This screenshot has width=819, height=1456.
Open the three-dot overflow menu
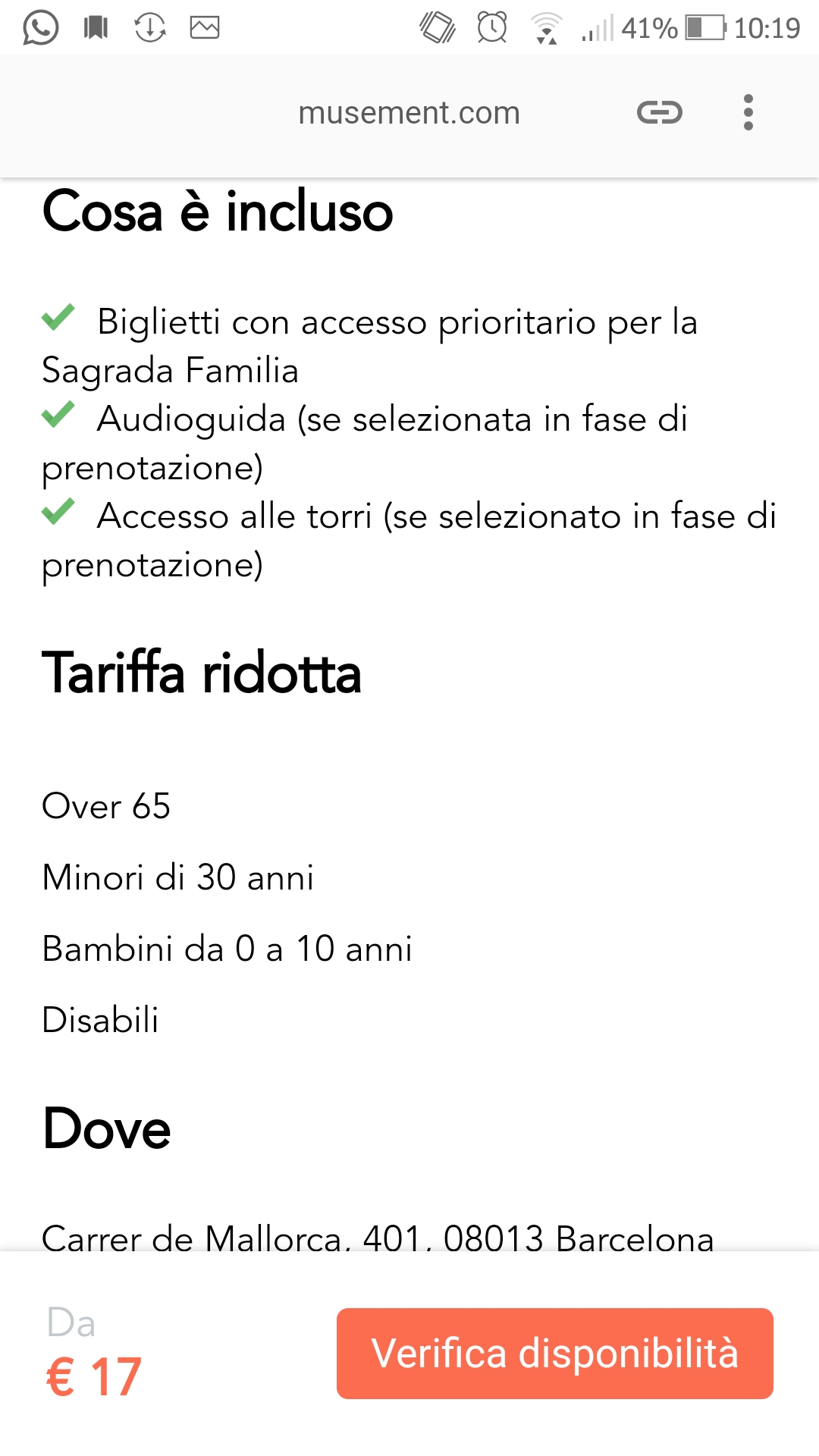[748, 113]
